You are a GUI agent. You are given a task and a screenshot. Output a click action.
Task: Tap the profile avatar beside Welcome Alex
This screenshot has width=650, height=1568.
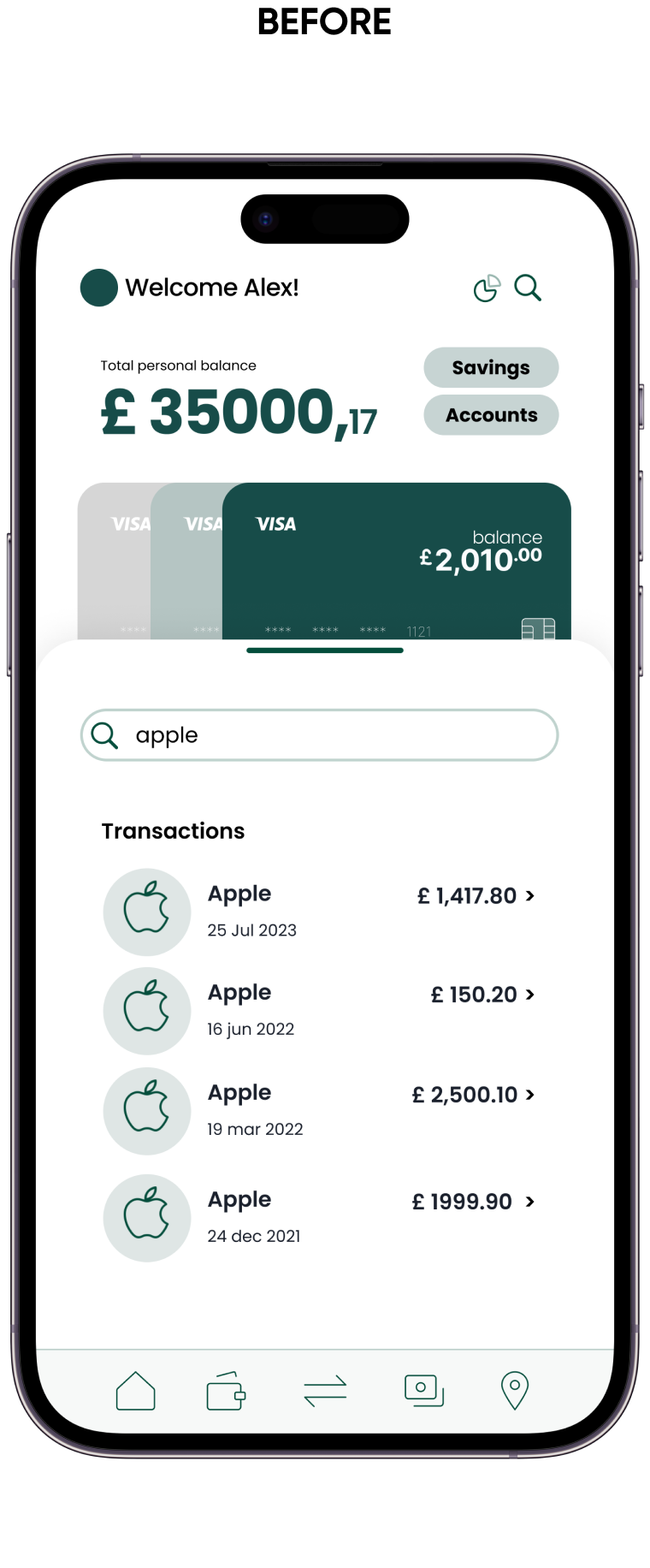coord(99,288)
